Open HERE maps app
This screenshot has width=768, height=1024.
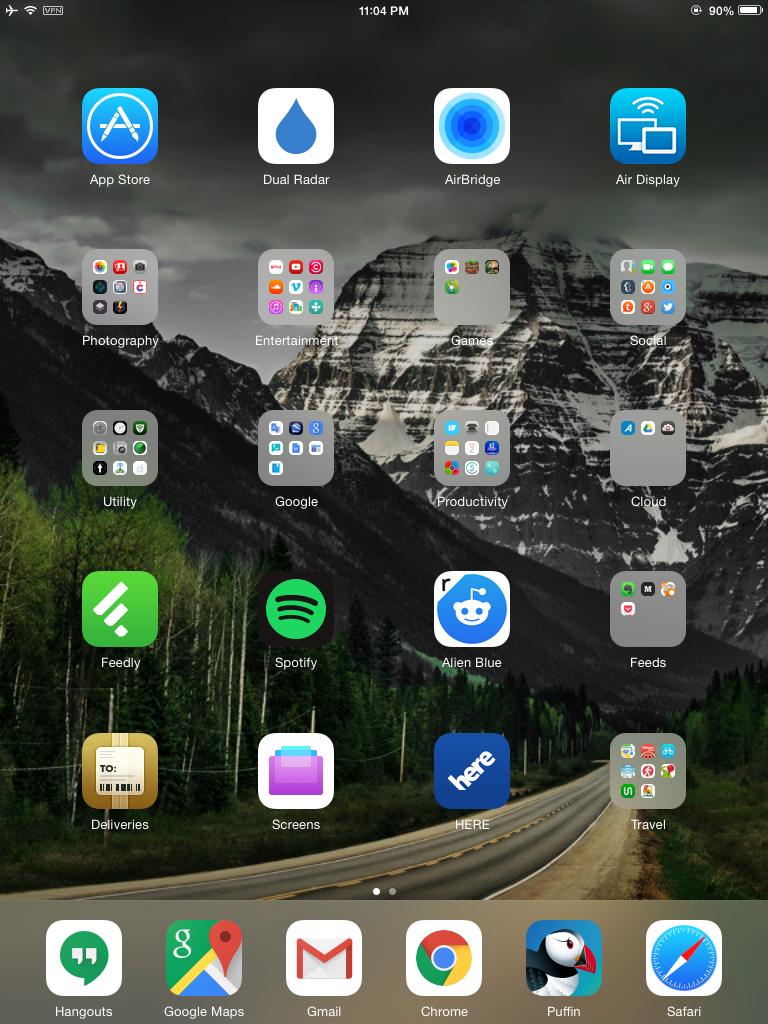pos(472,771)
